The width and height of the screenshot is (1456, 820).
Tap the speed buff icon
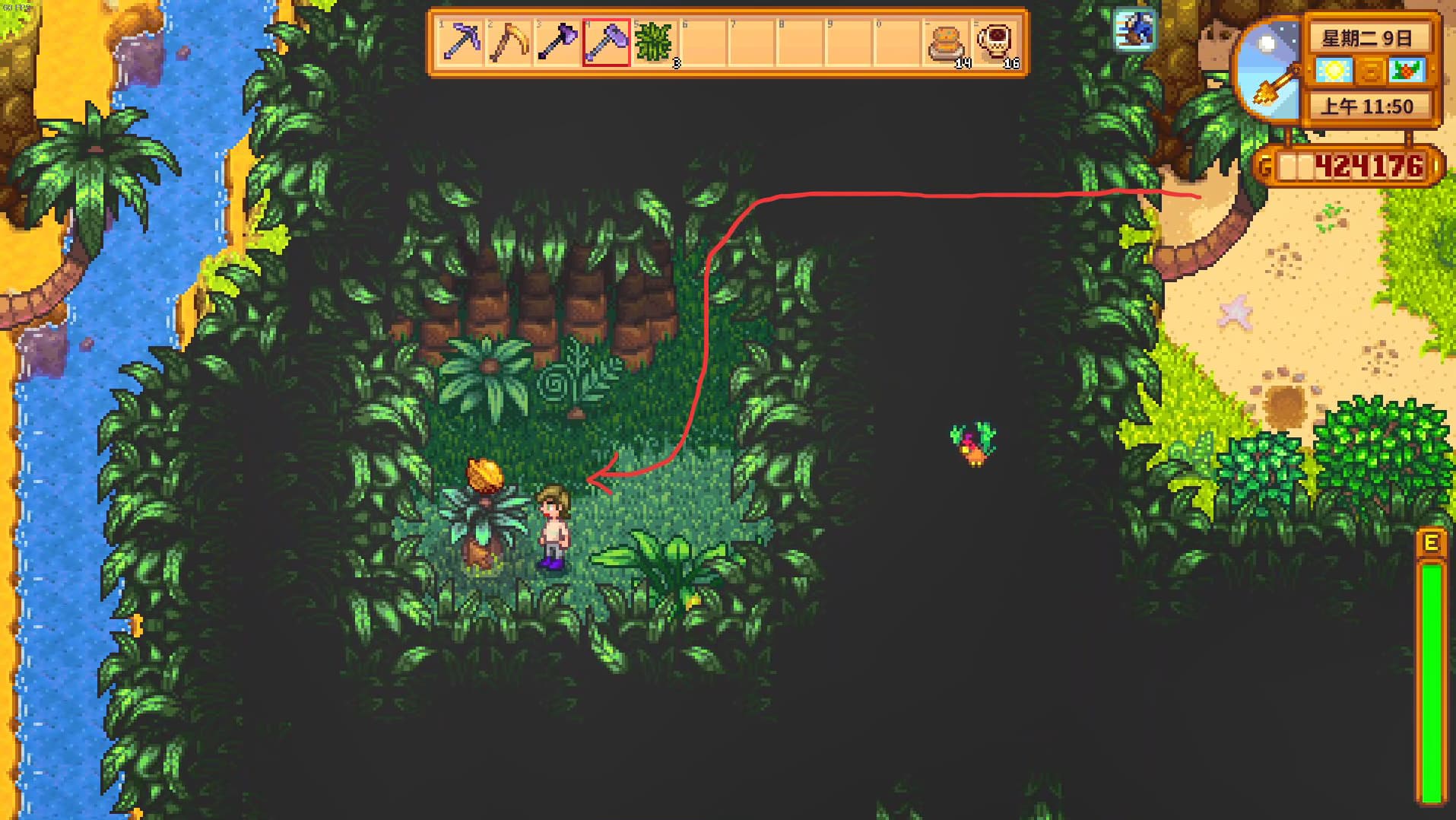tap(1134, 31)
